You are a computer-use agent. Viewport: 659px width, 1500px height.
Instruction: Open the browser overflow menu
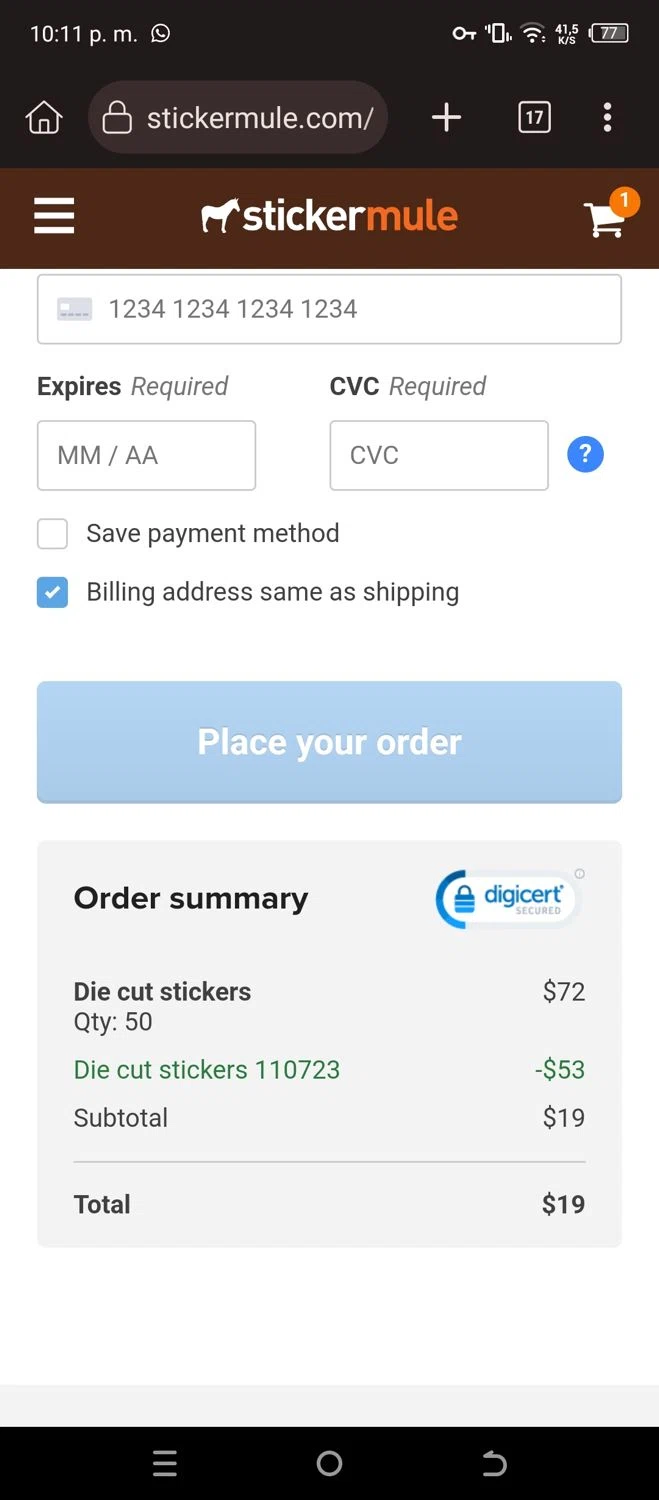coord(607,118)
